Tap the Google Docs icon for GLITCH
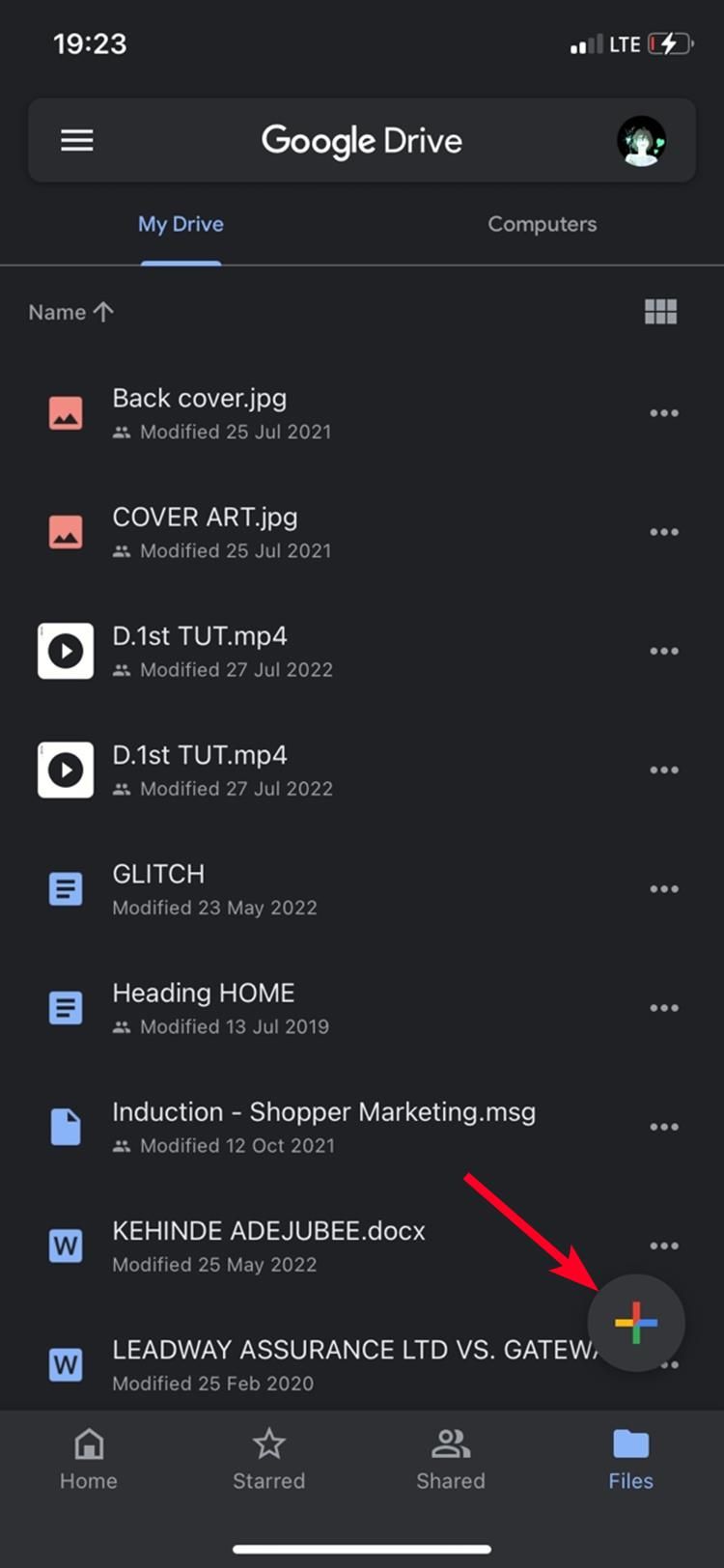 tap(65, 888)
